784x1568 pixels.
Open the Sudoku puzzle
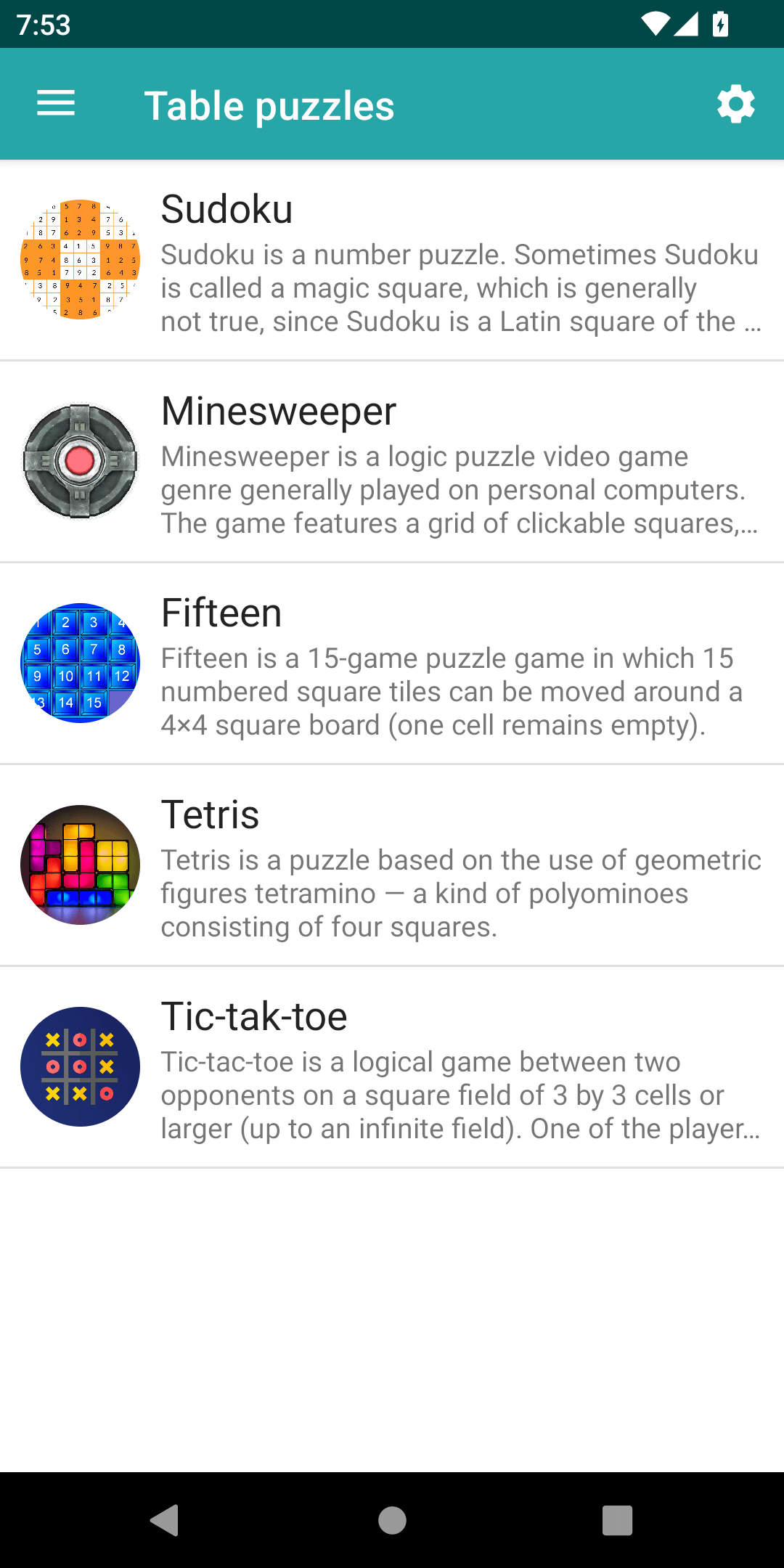point(392,260)
